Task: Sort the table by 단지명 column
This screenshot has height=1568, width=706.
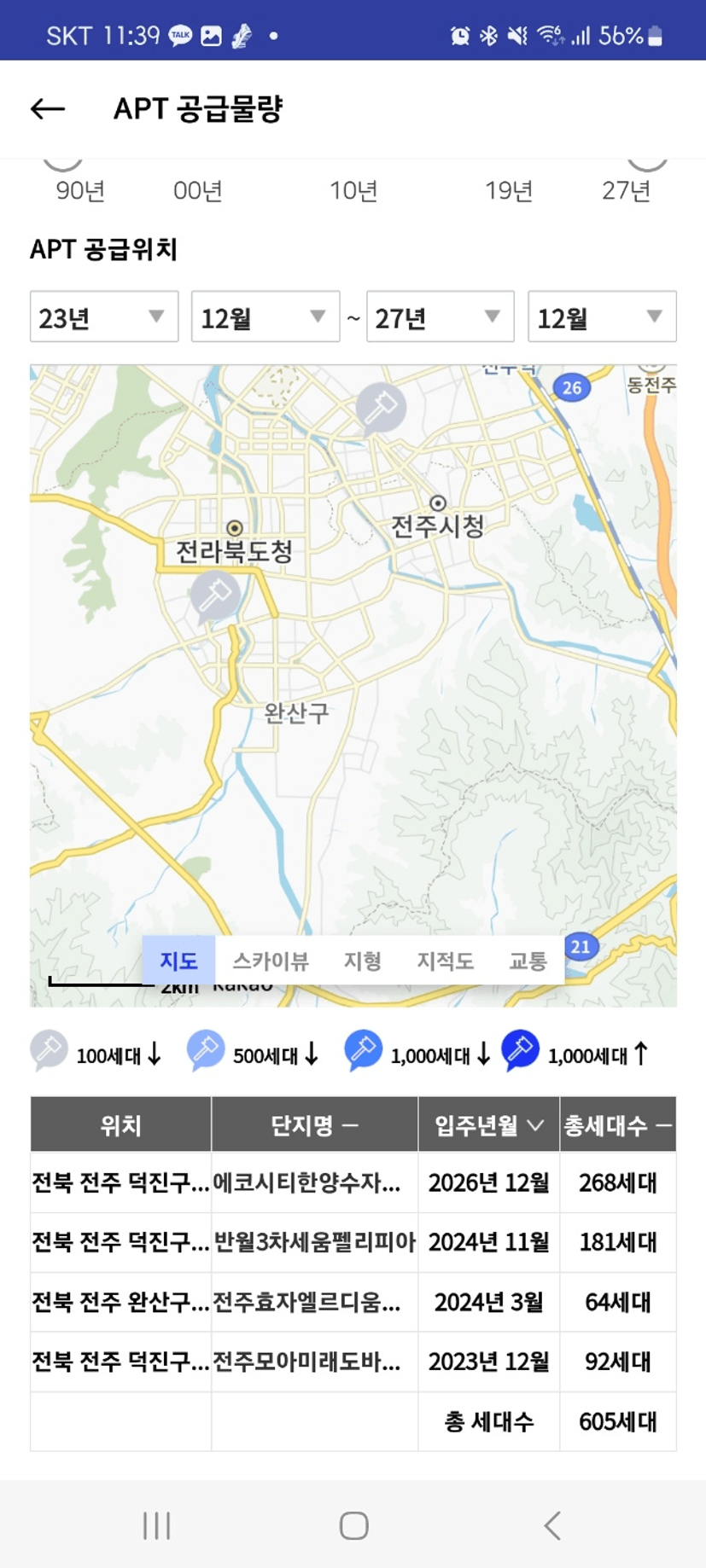Action: [314, 1125]
